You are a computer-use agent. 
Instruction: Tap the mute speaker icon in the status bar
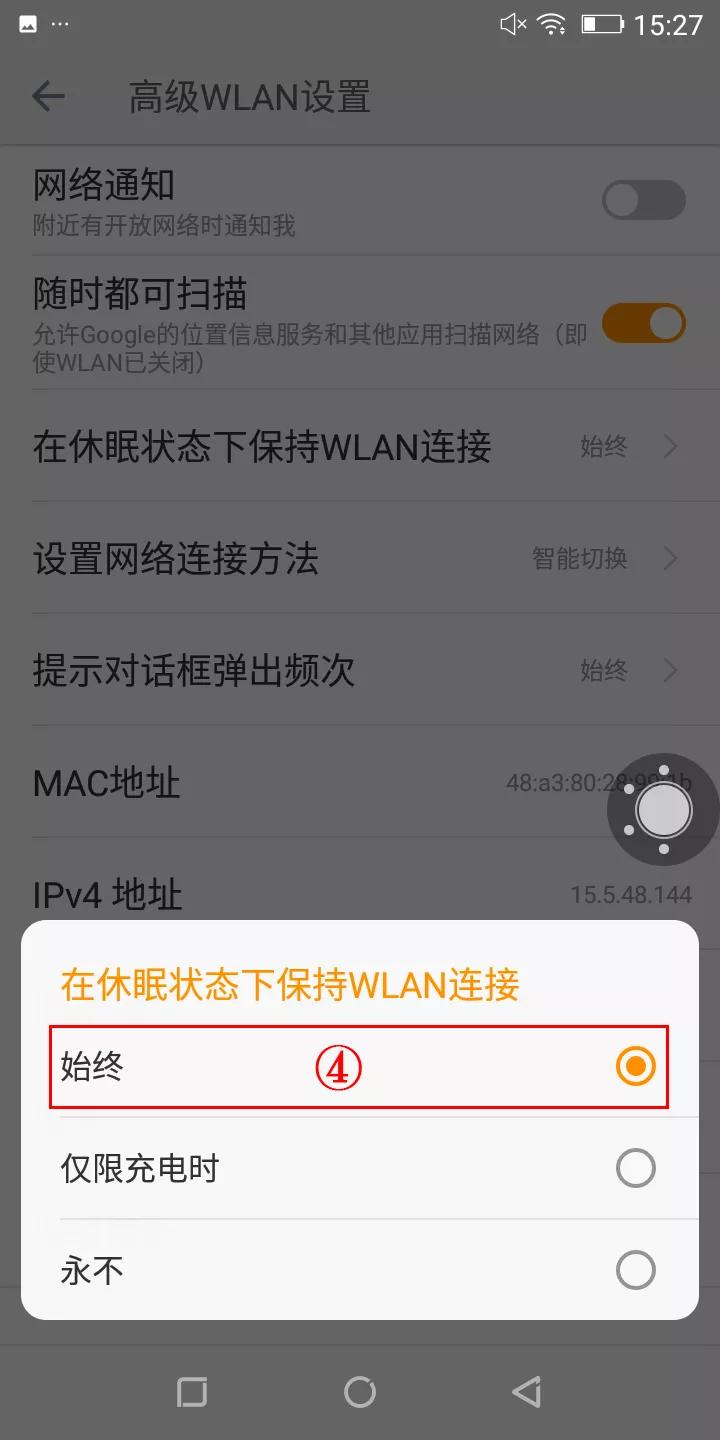pyautogui.click(x=510, y=24)
